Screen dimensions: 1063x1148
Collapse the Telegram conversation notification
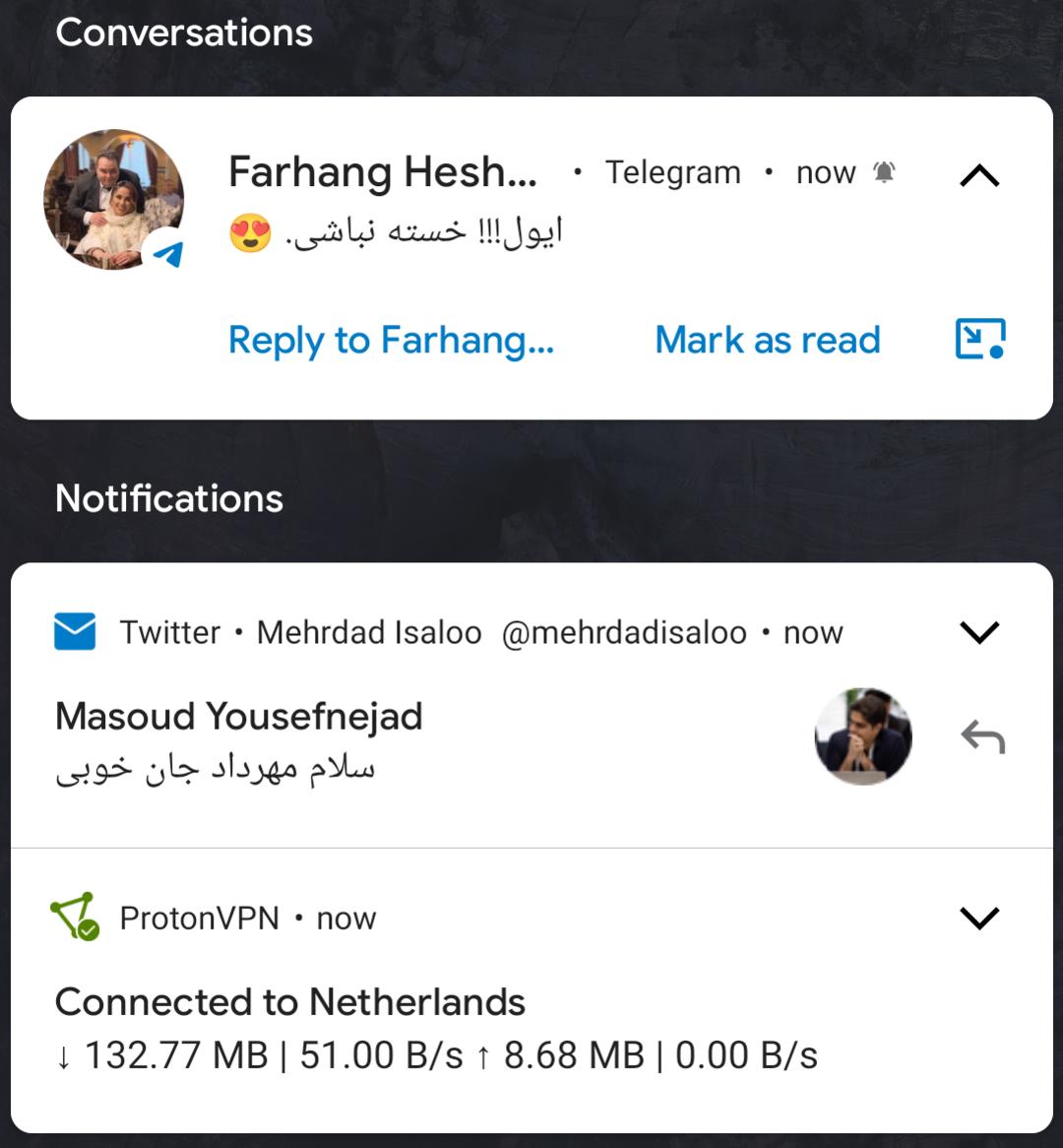click(x=978, y=175)
